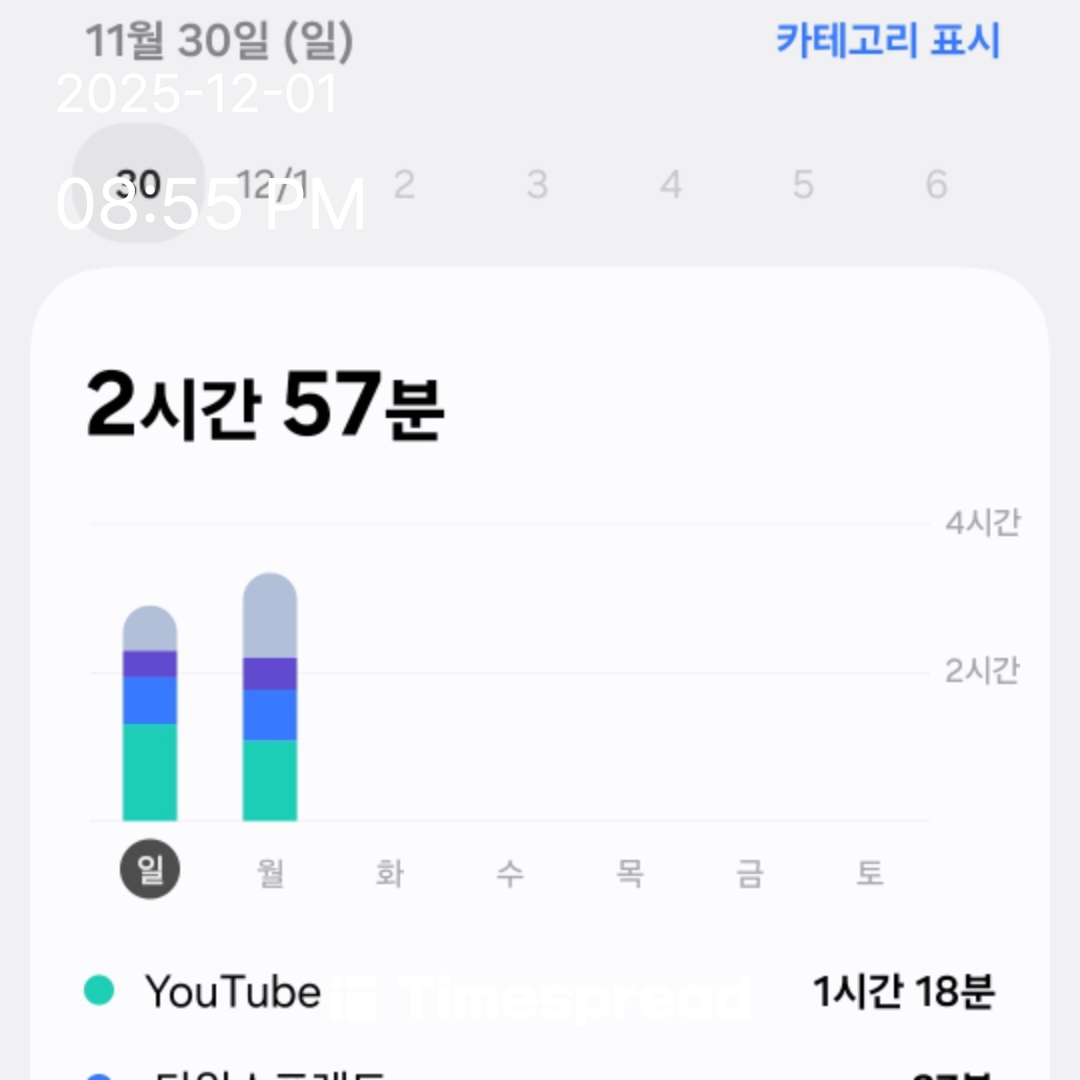Select the 일 bar in the usage chart
Viewport: 1080px width, 1080px height.
point(150,714)
